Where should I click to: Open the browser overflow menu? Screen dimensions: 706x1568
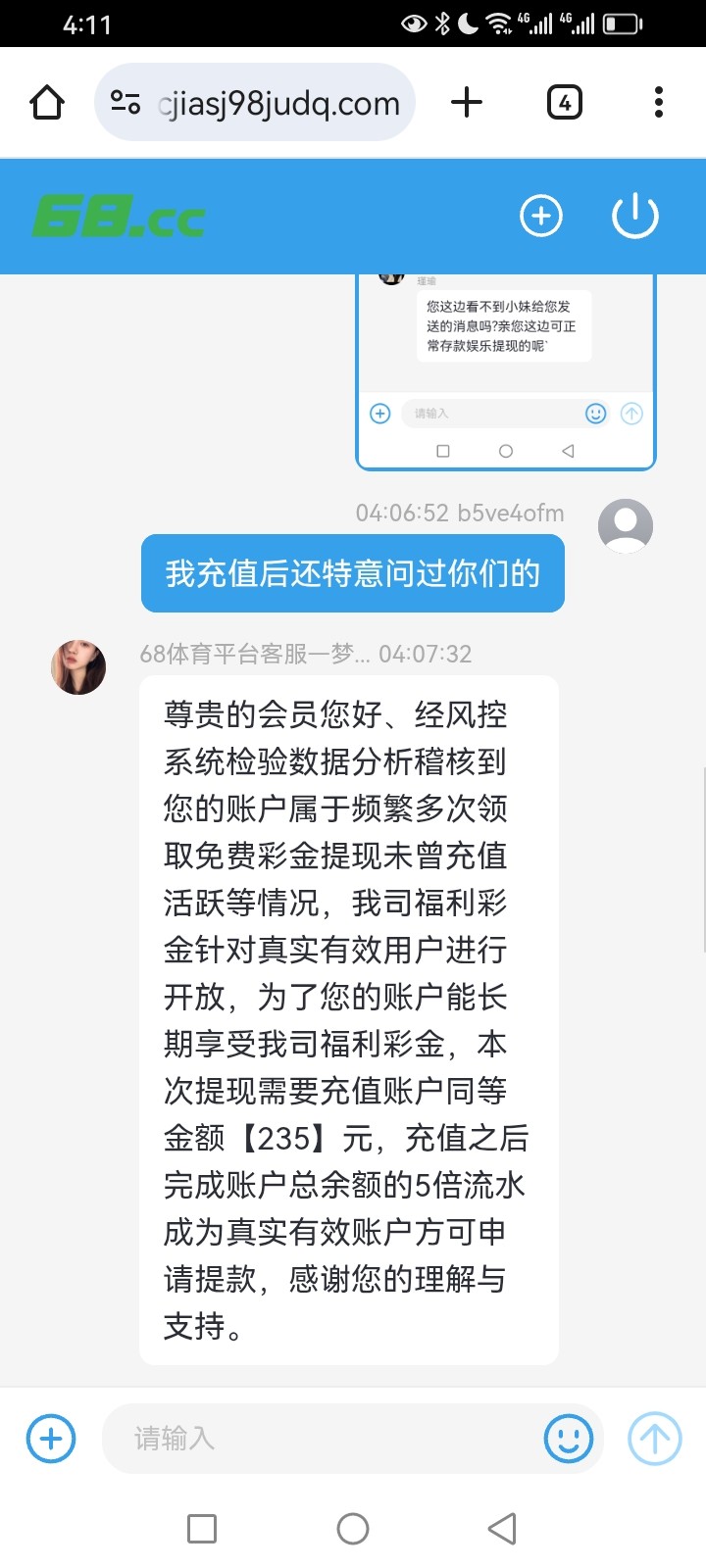658,102
